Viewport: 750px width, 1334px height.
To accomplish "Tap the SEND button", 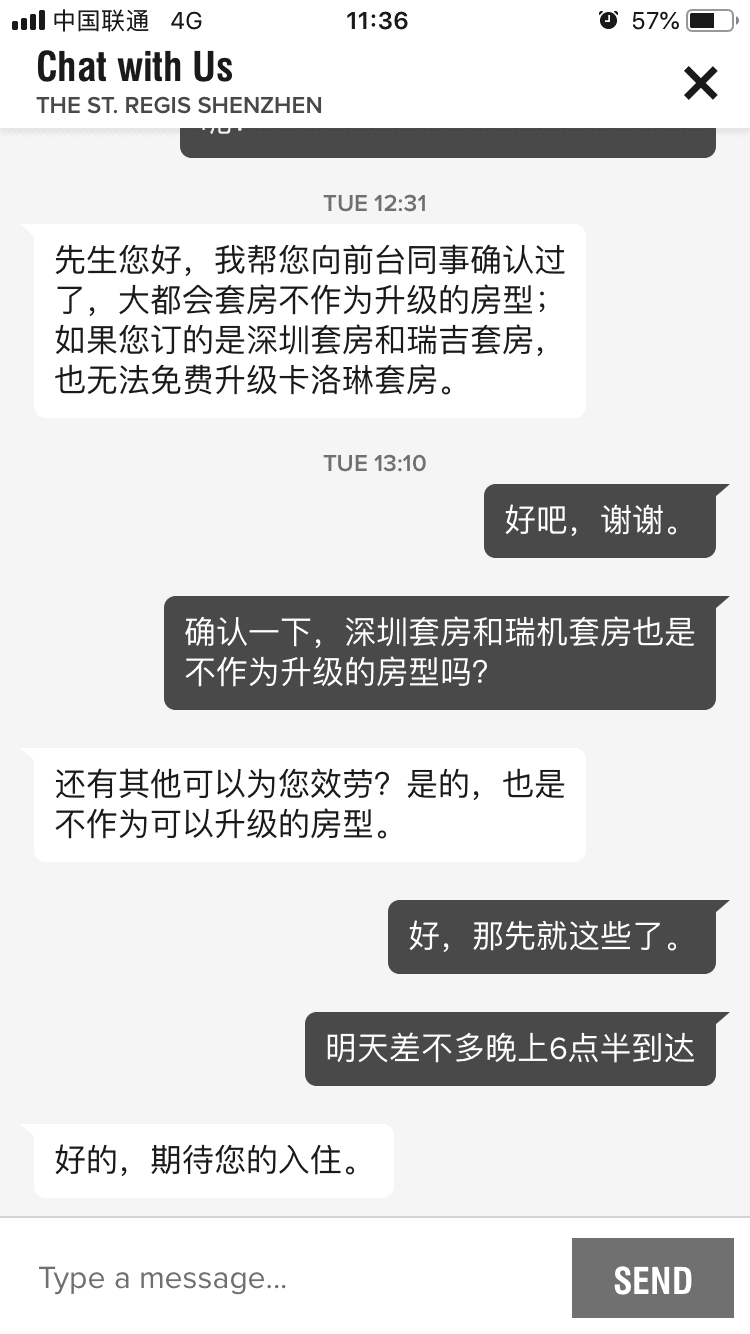I will click(x=652, y=1278).
